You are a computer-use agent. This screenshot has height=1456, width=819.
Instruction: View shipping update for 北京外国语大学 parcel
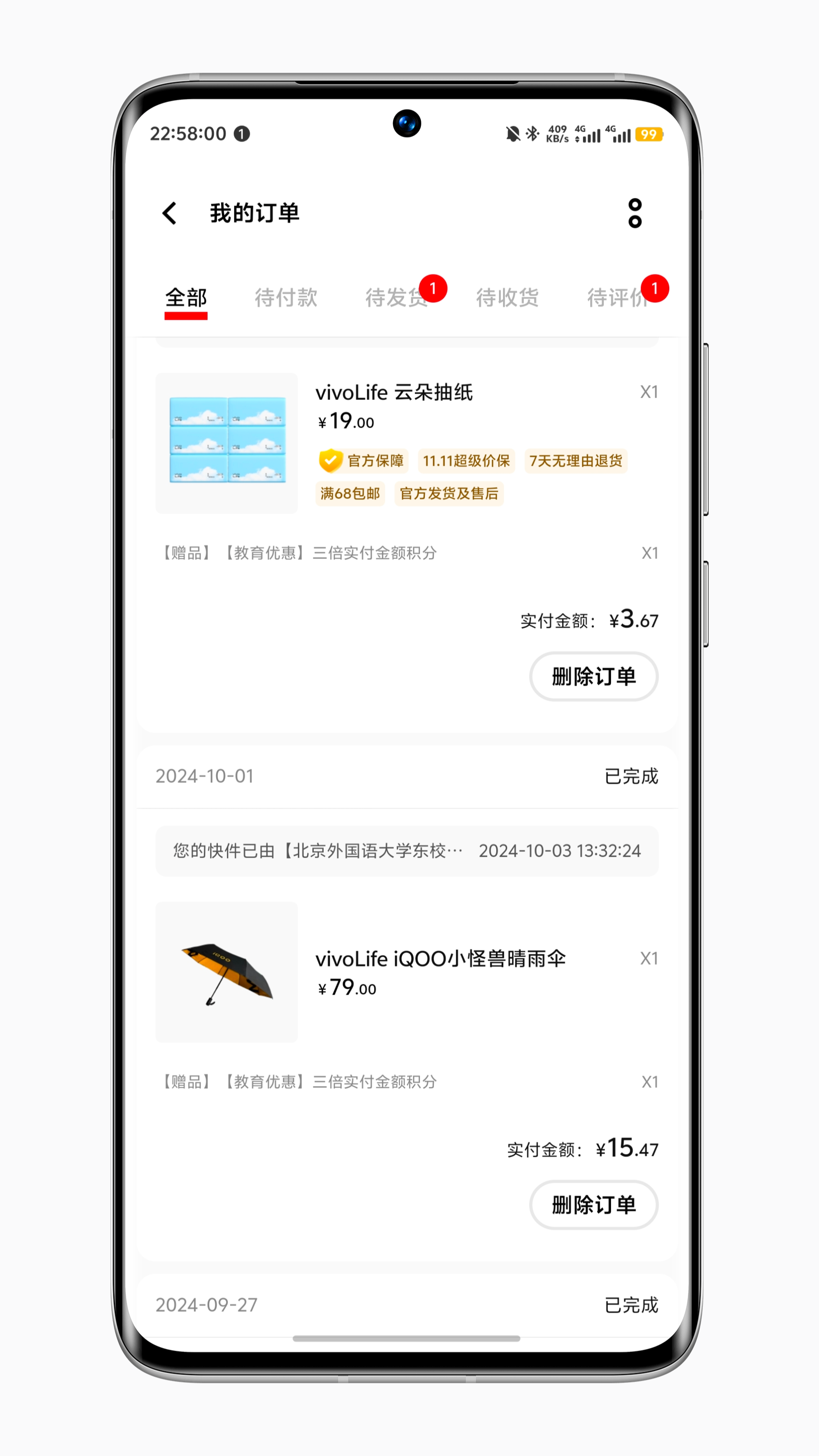407,851
